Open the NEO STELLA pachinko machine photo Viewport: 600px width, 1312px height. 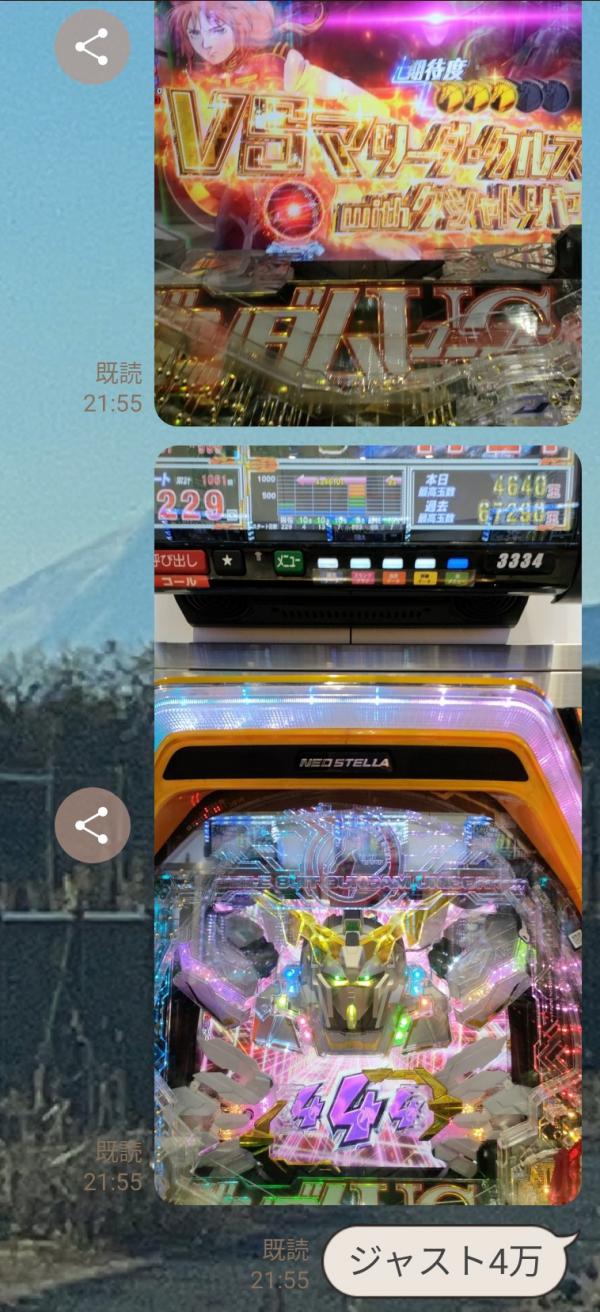click(x=367, y=825)
